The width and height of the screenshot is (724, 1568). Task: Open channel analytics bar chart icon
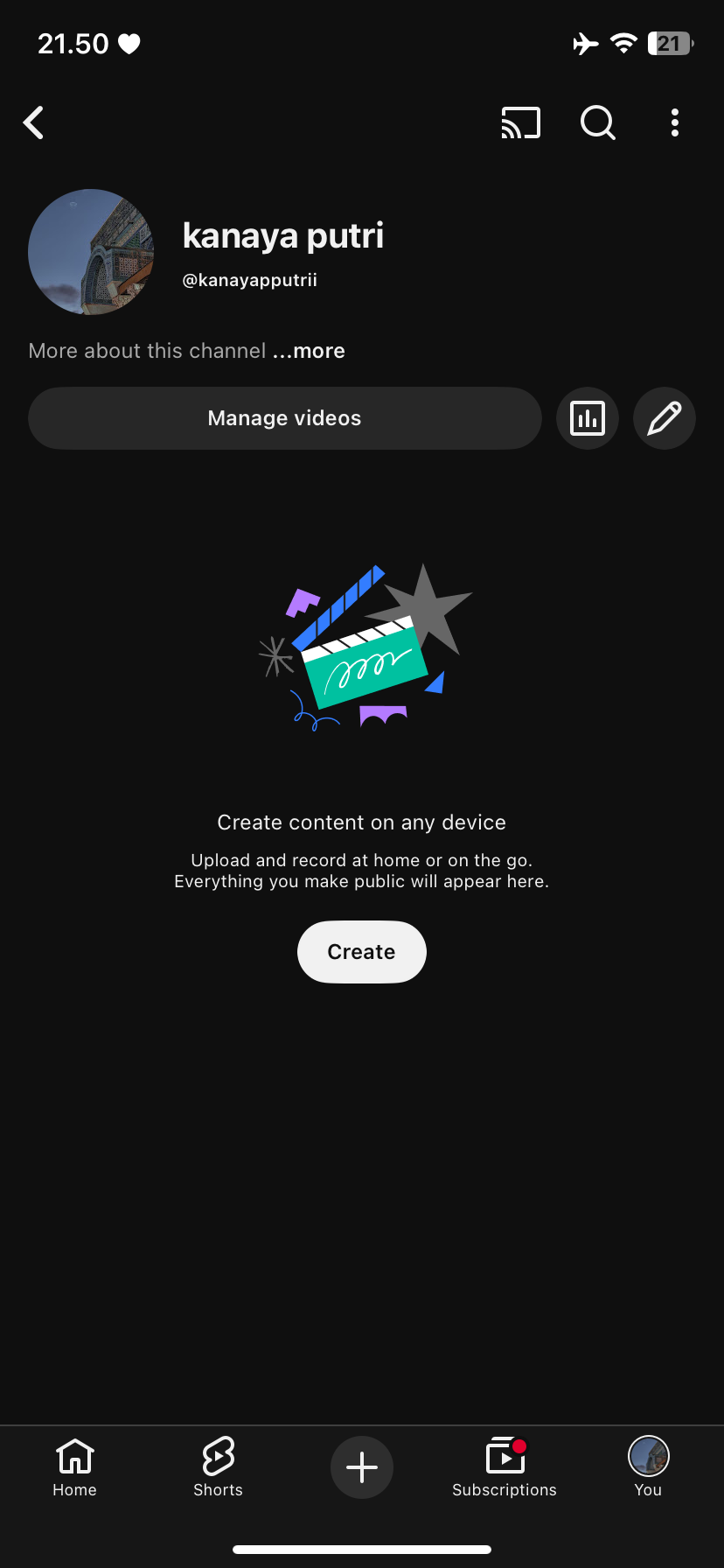point(588,418)
